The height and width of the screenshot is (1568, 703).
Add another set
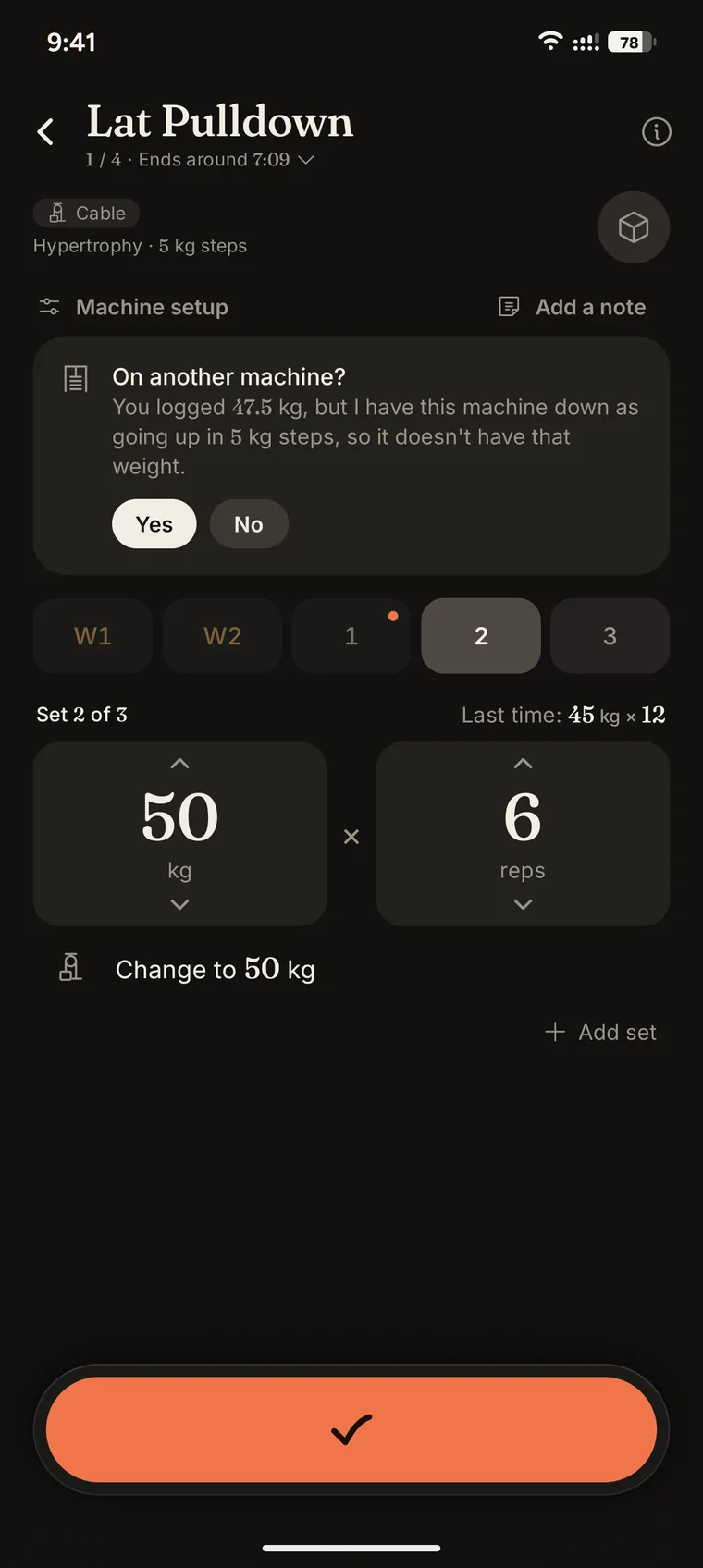[x=600, y=1033]
